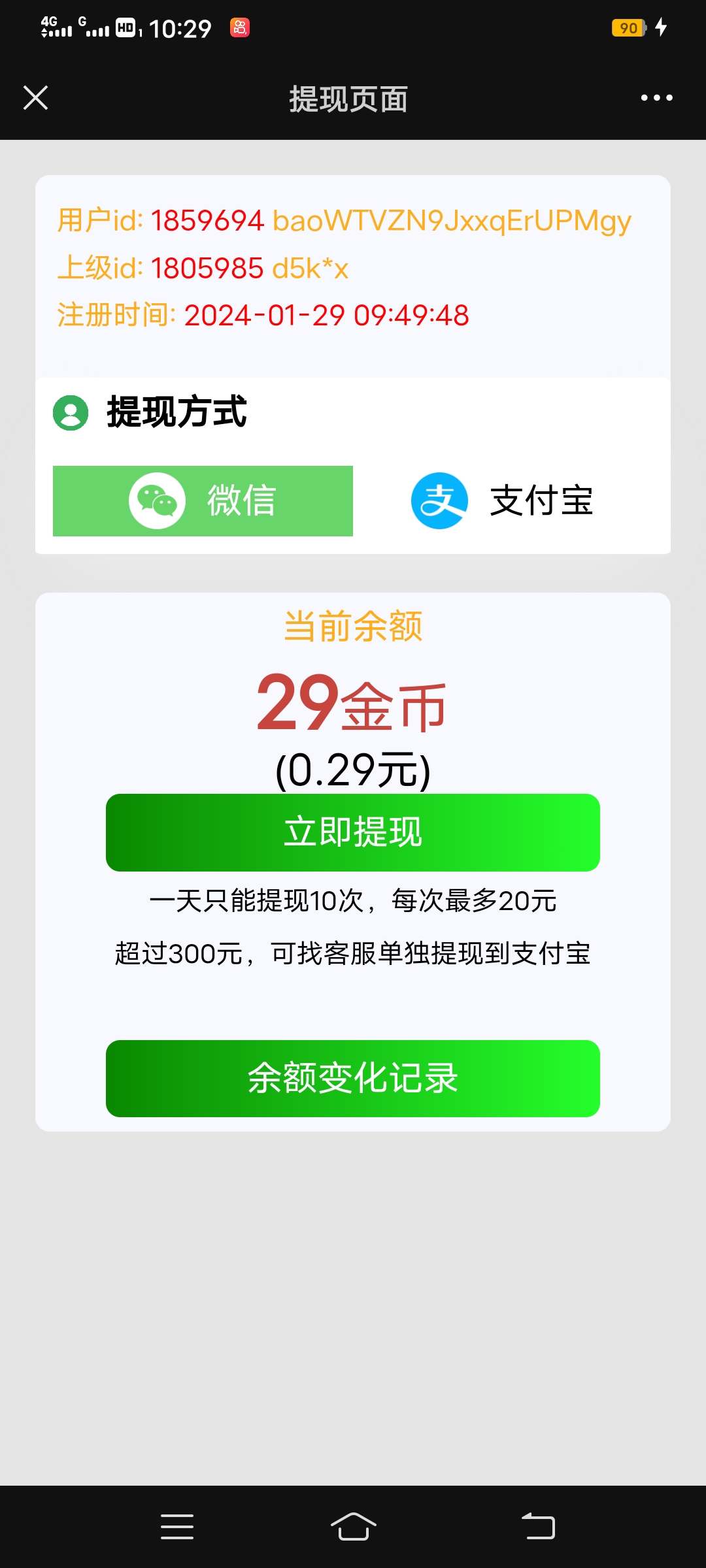The width and height of the screenshot is (706, 1568).
Task: Close the withdrawal page with the X
Action: click(x=35, y=98)
